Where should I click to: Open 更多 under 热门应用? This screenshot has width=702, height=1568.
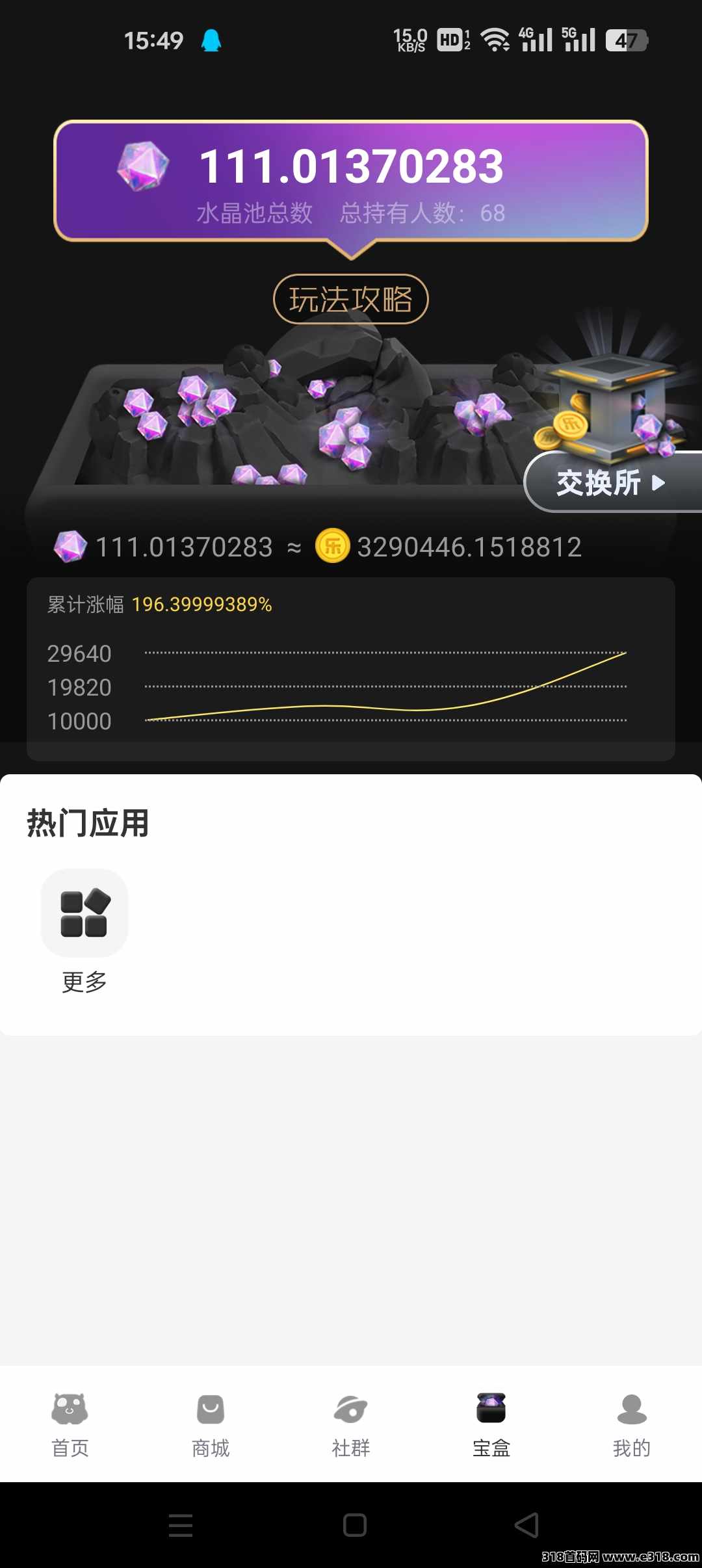[x=84, y=931]
